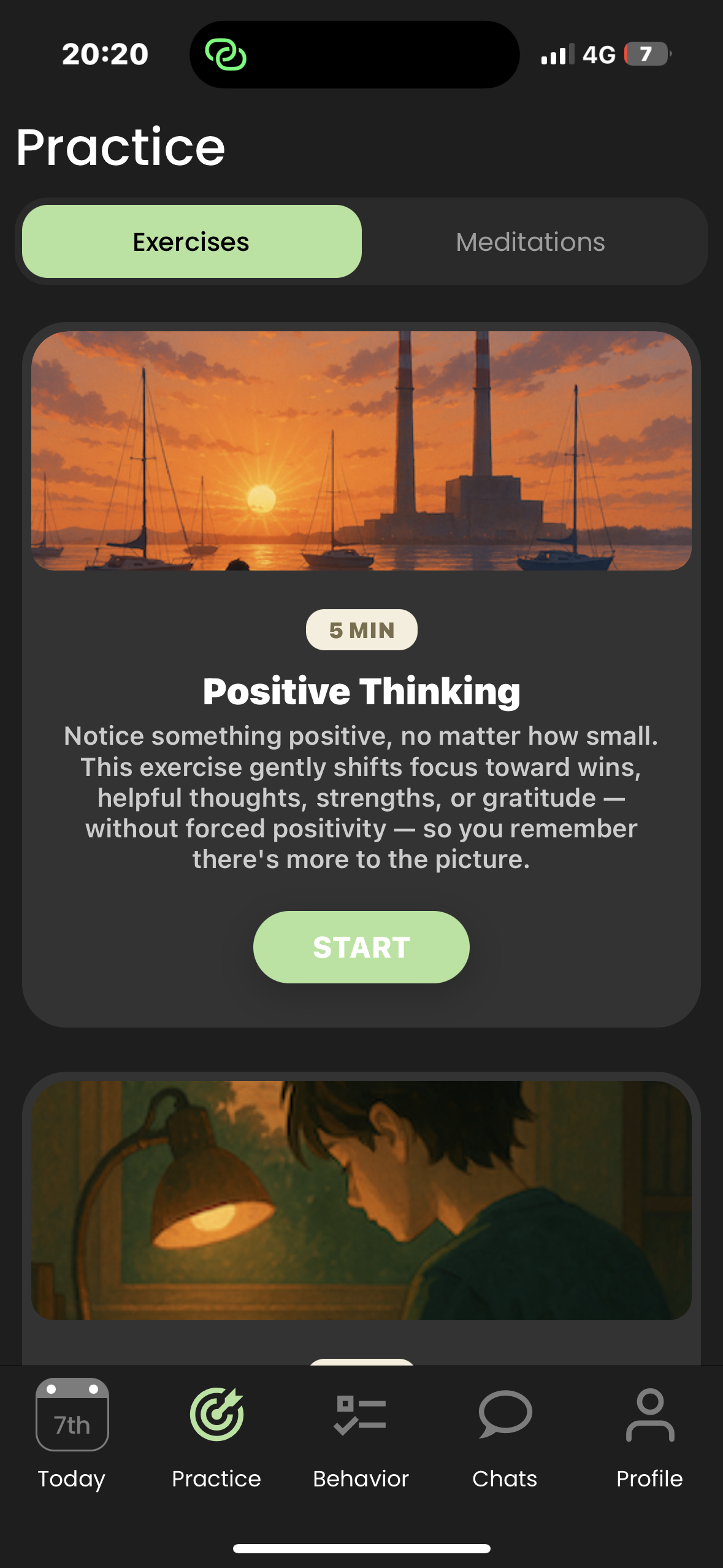Select the Exercises tab

coord(191,242)
